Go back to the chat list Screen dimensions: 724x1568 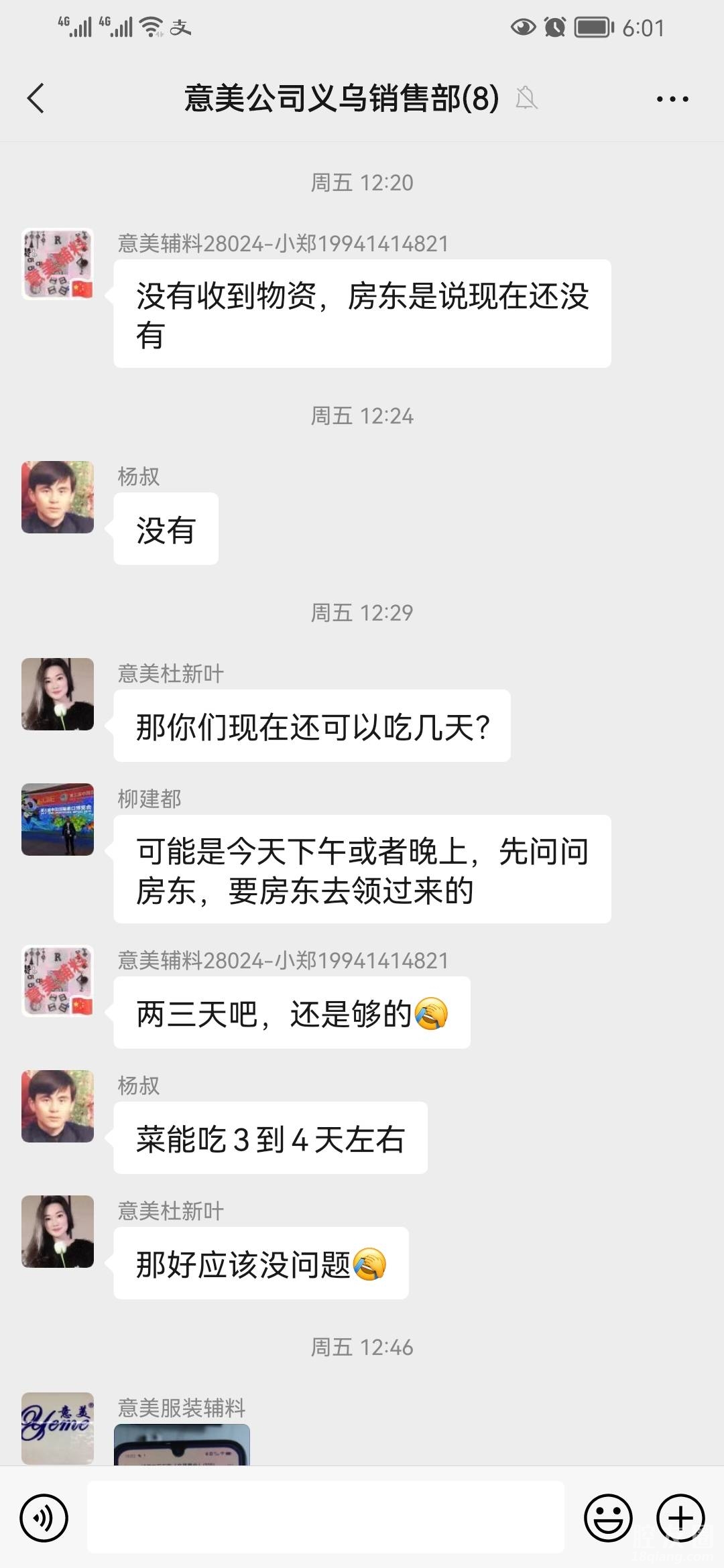point(36,99)
